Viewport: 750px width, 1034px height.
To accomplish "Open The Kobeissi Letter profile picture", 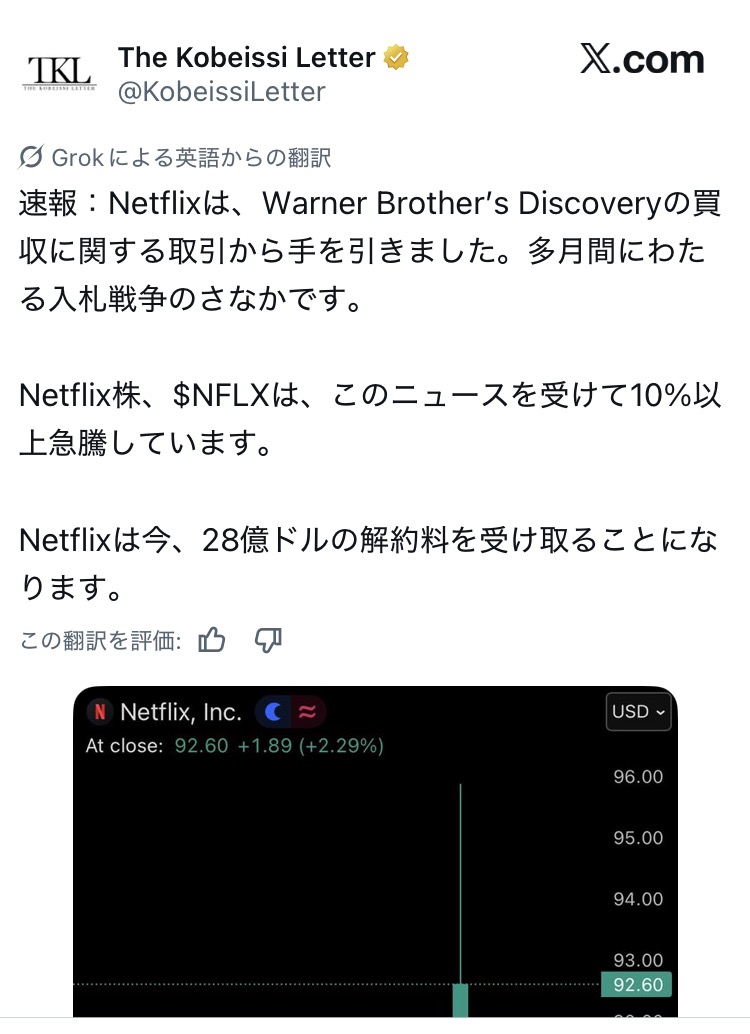I will click(58, 73).
